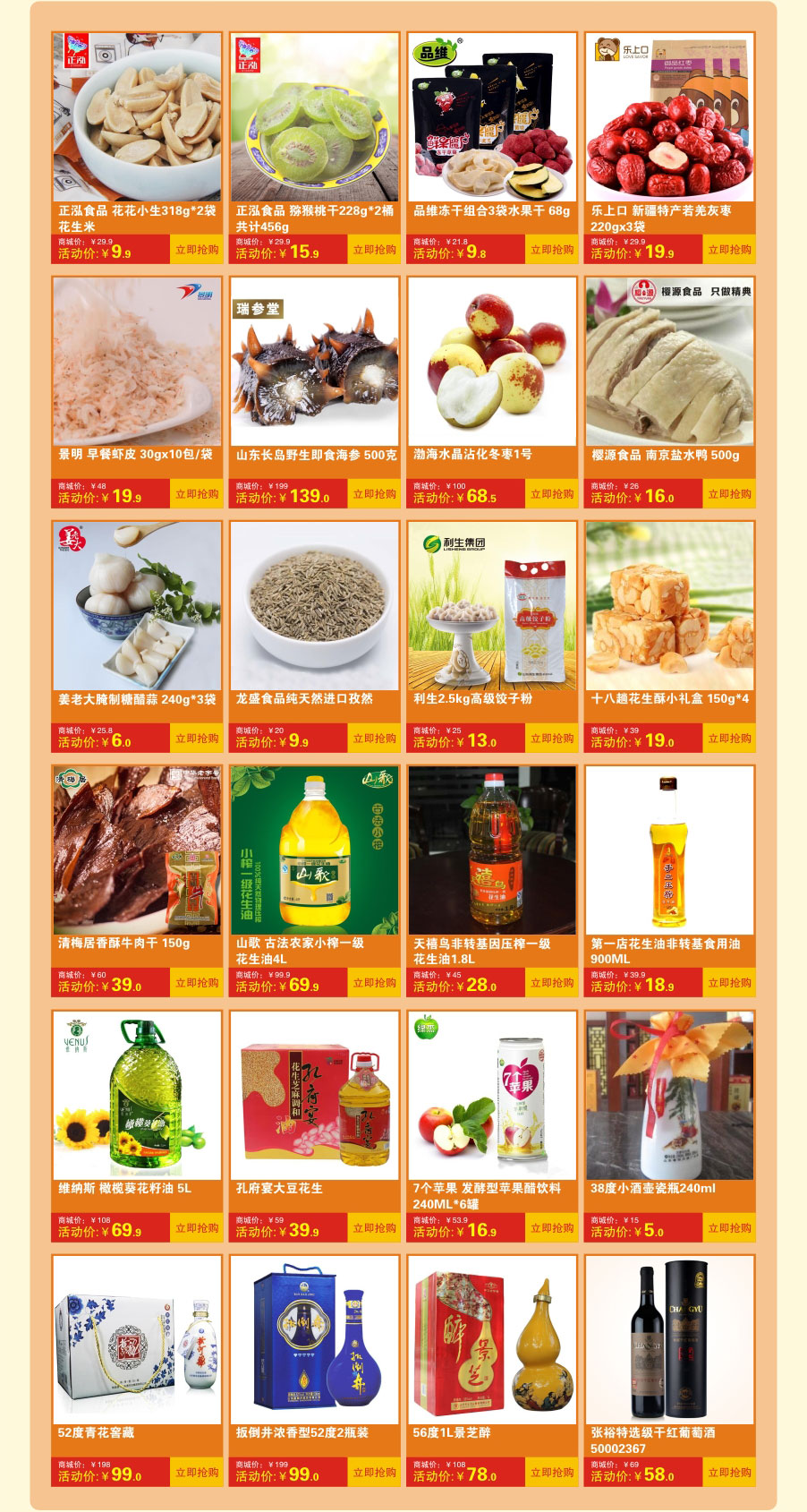Tap 立即抢购 for 张裕特选级干红葡萄酒
The height and width of the screenshot is (1512, 807).
pos(729,1473)
